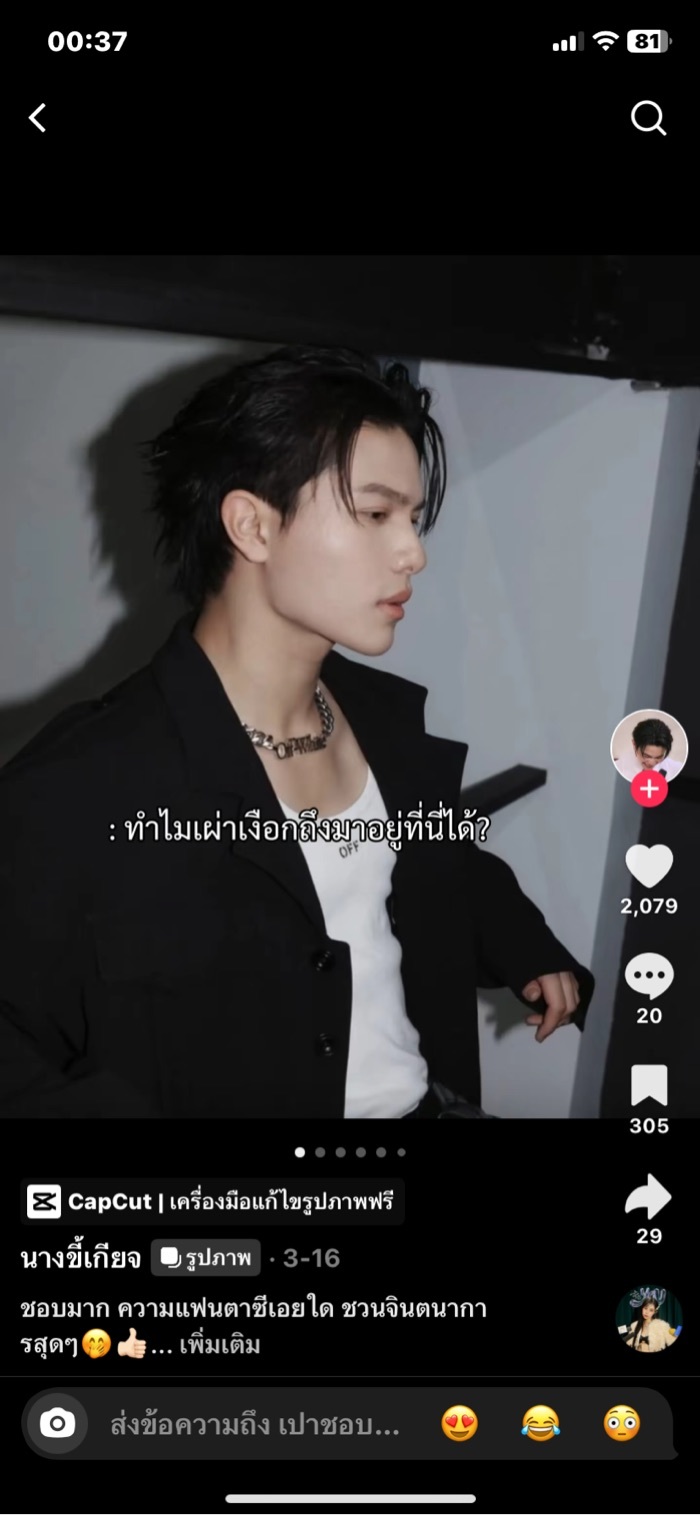Open the CapCut photo editing tool link

(x=213, y=1201)
